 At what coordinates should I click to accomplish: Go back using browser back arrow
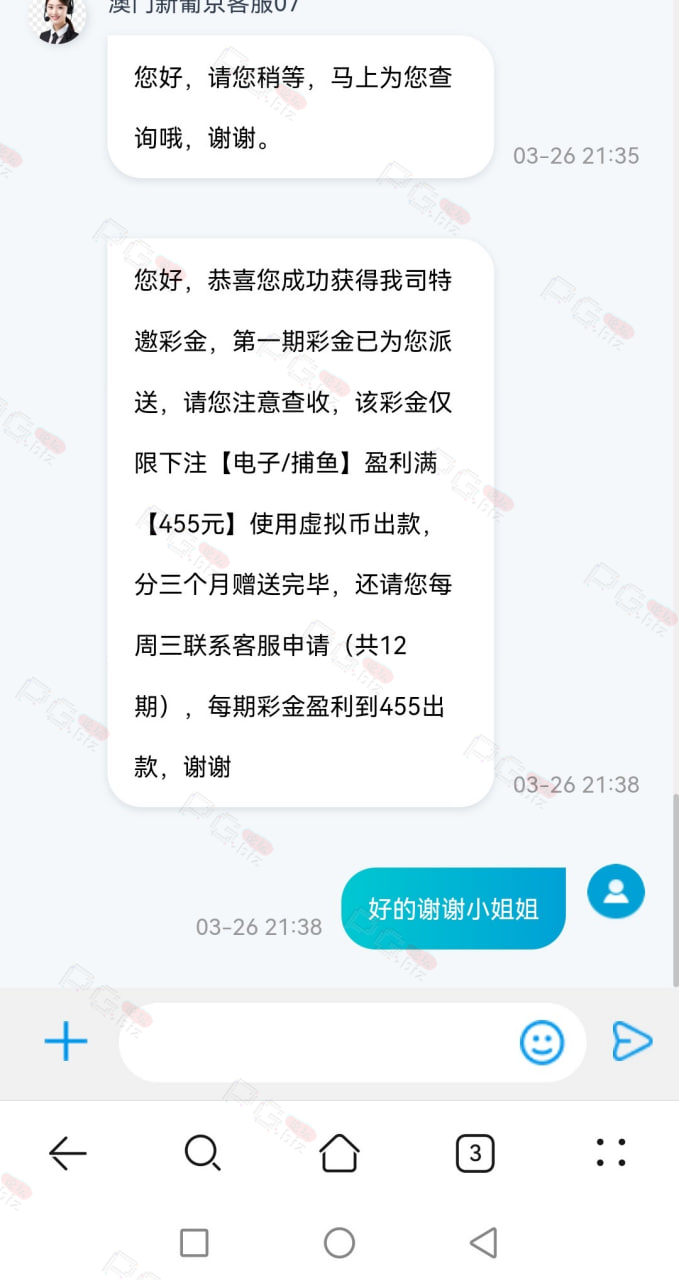coord(68,1154)
